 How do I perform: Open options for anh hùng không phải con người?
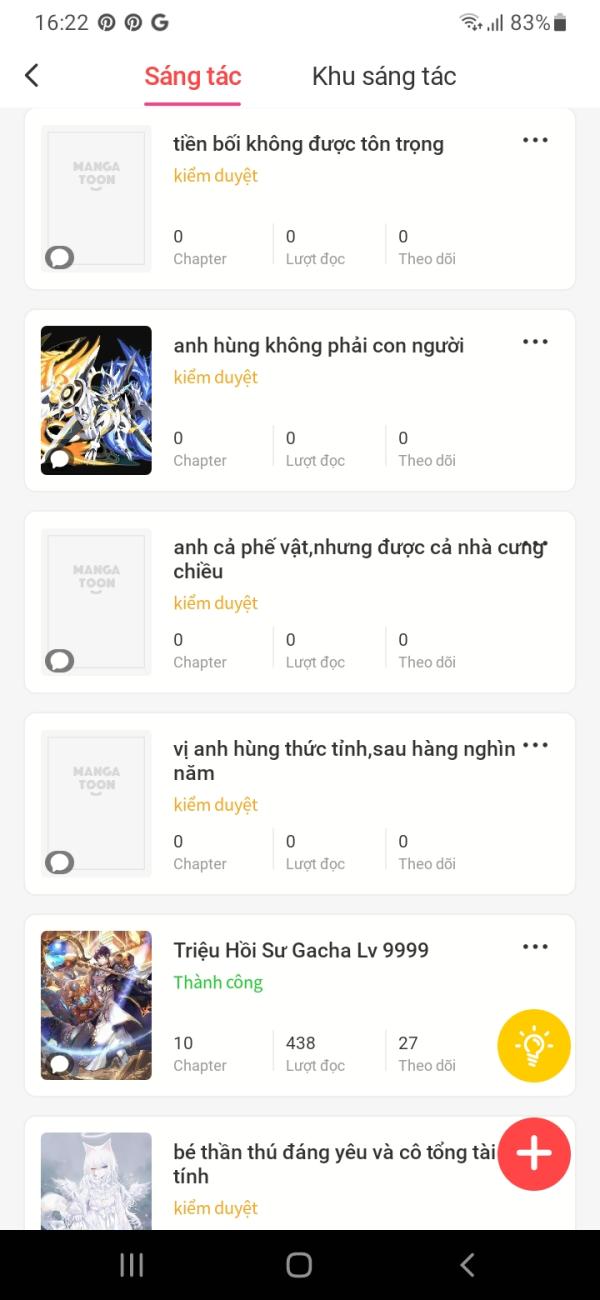(535, 342)
